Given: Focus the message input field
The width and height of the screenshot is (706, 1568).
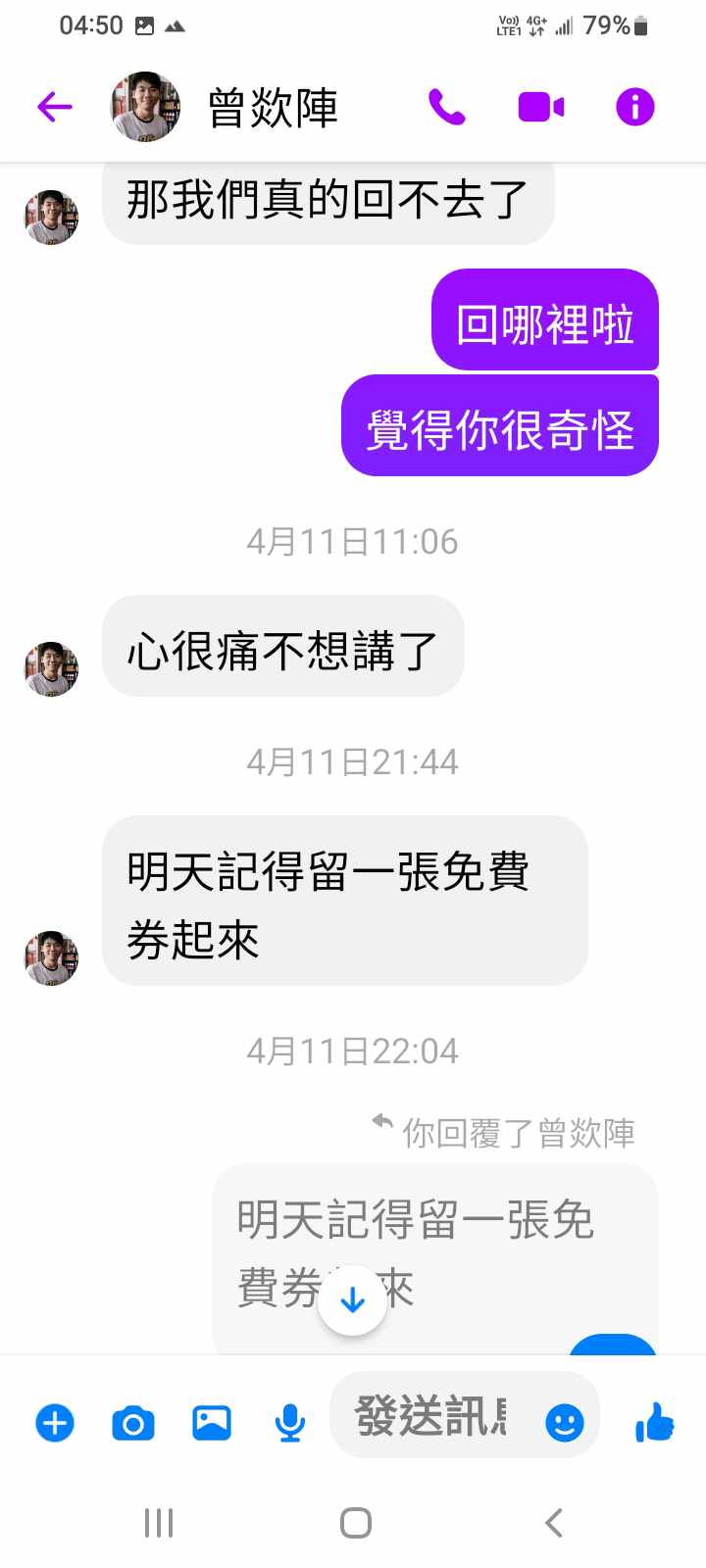Looking at the screenshot, I should click(431, 1417).
